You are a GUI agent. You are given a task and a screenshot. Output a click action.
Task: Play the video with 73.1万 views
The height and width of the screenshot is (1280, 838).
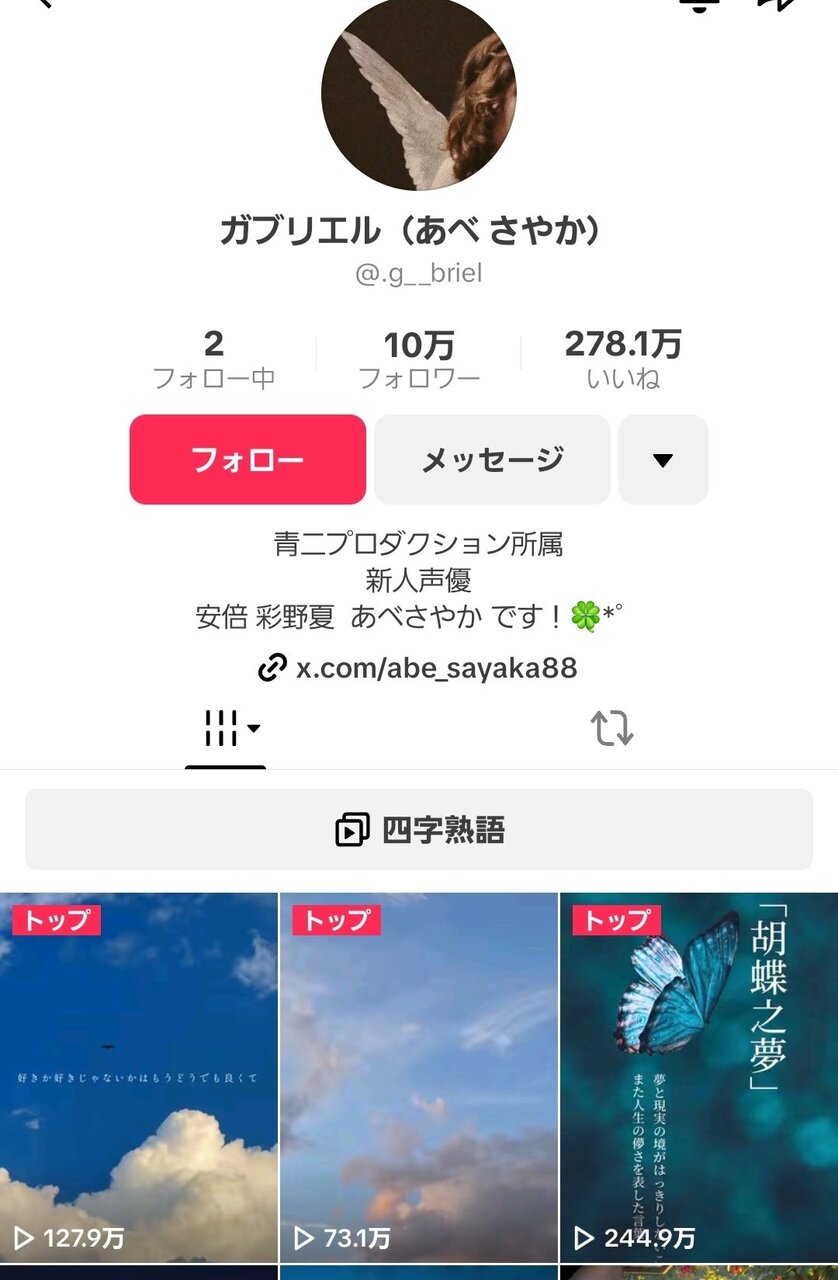pyautogui.click(x=418, y=1076)
